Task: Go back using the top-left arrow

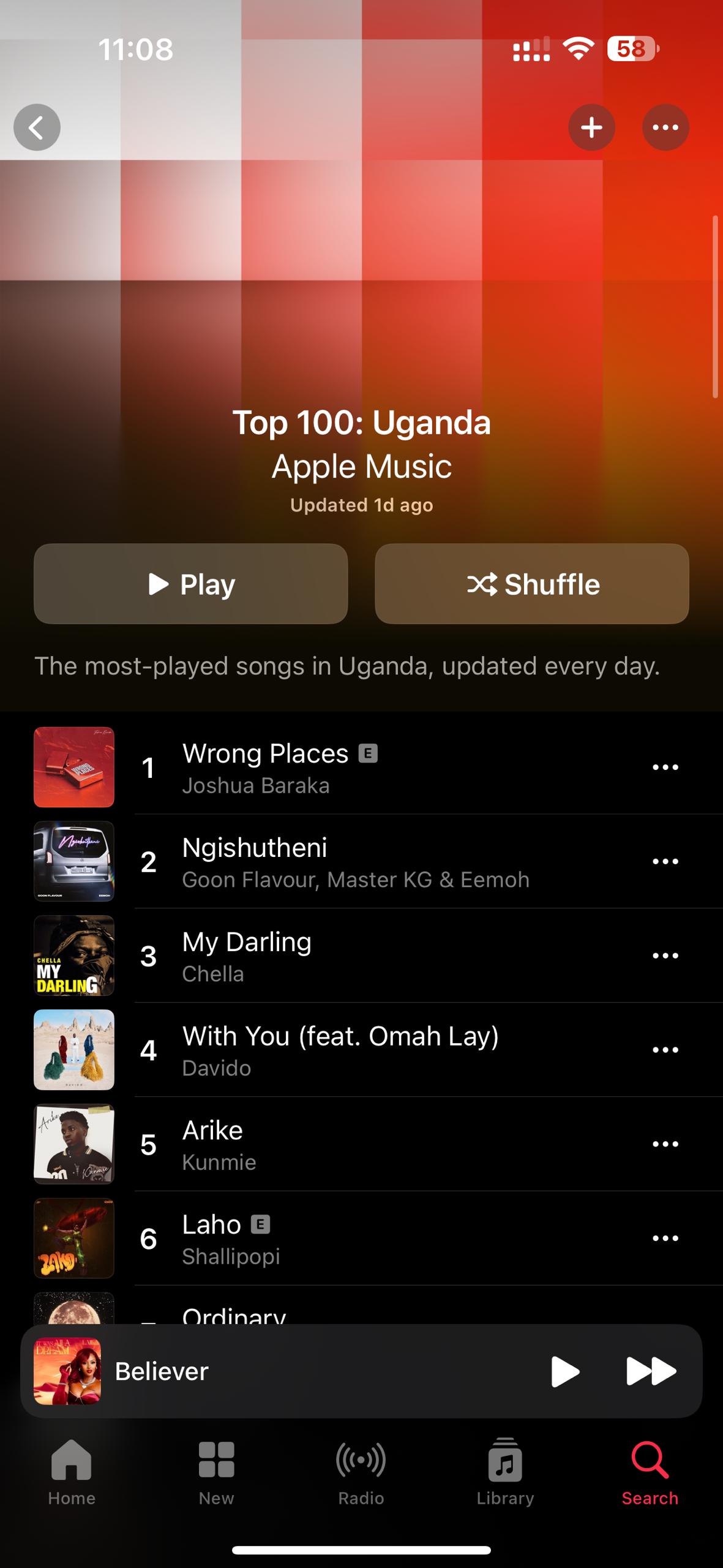Action: click(x=37, y=127)
